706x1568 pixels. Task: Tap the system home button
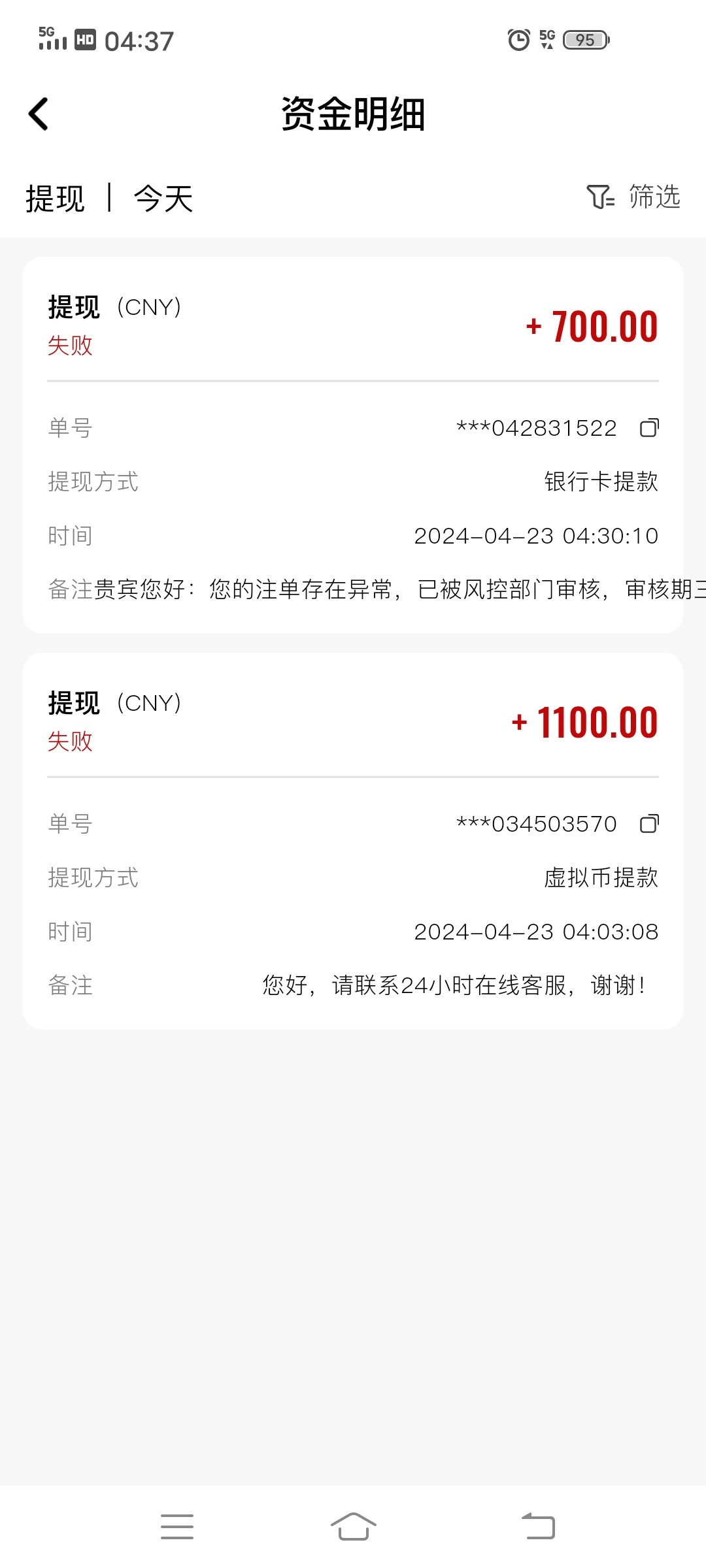(353, 1527)
